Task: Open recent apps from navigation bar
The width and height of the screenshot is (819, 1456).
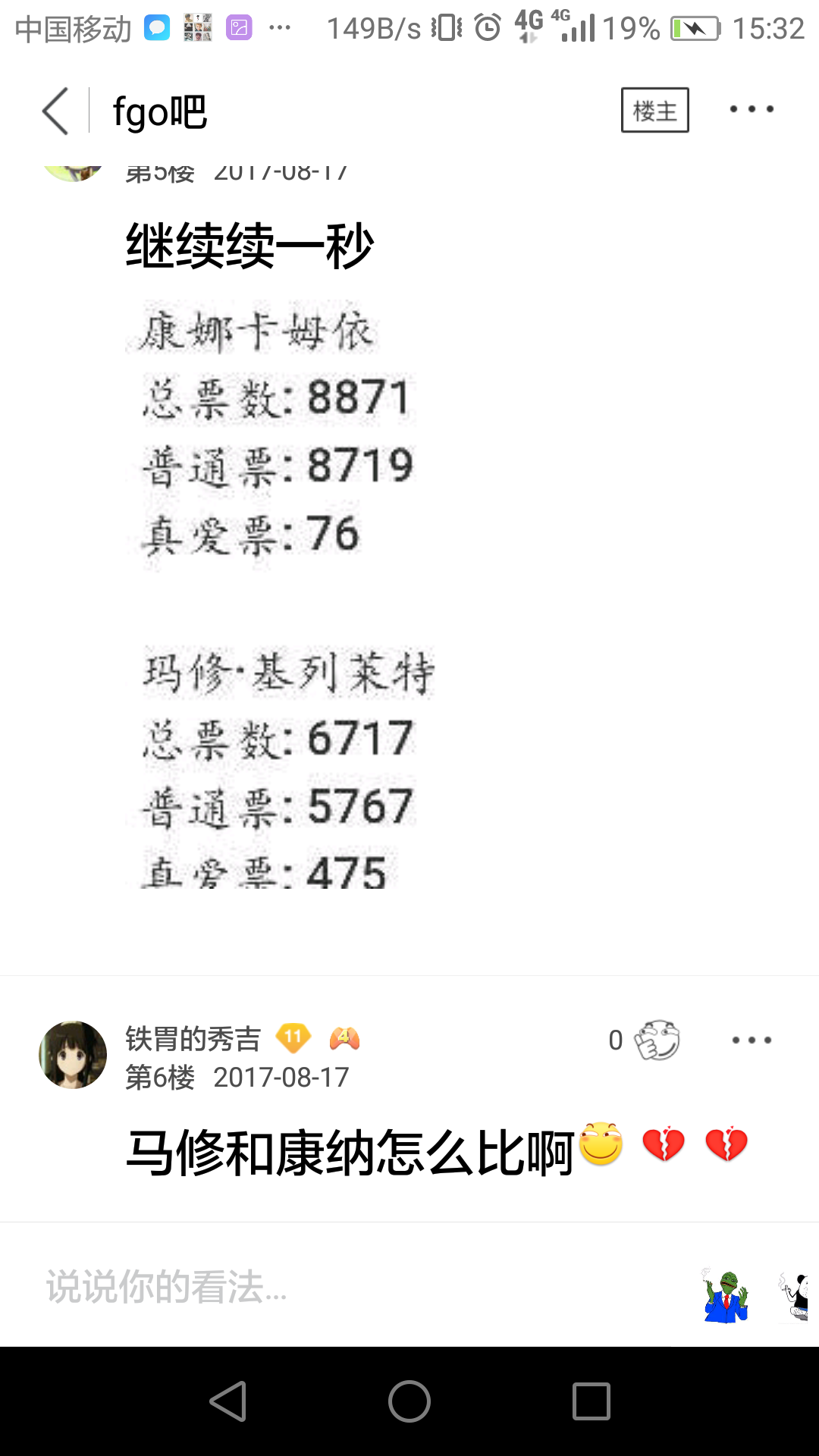Action: [591, 1401]
